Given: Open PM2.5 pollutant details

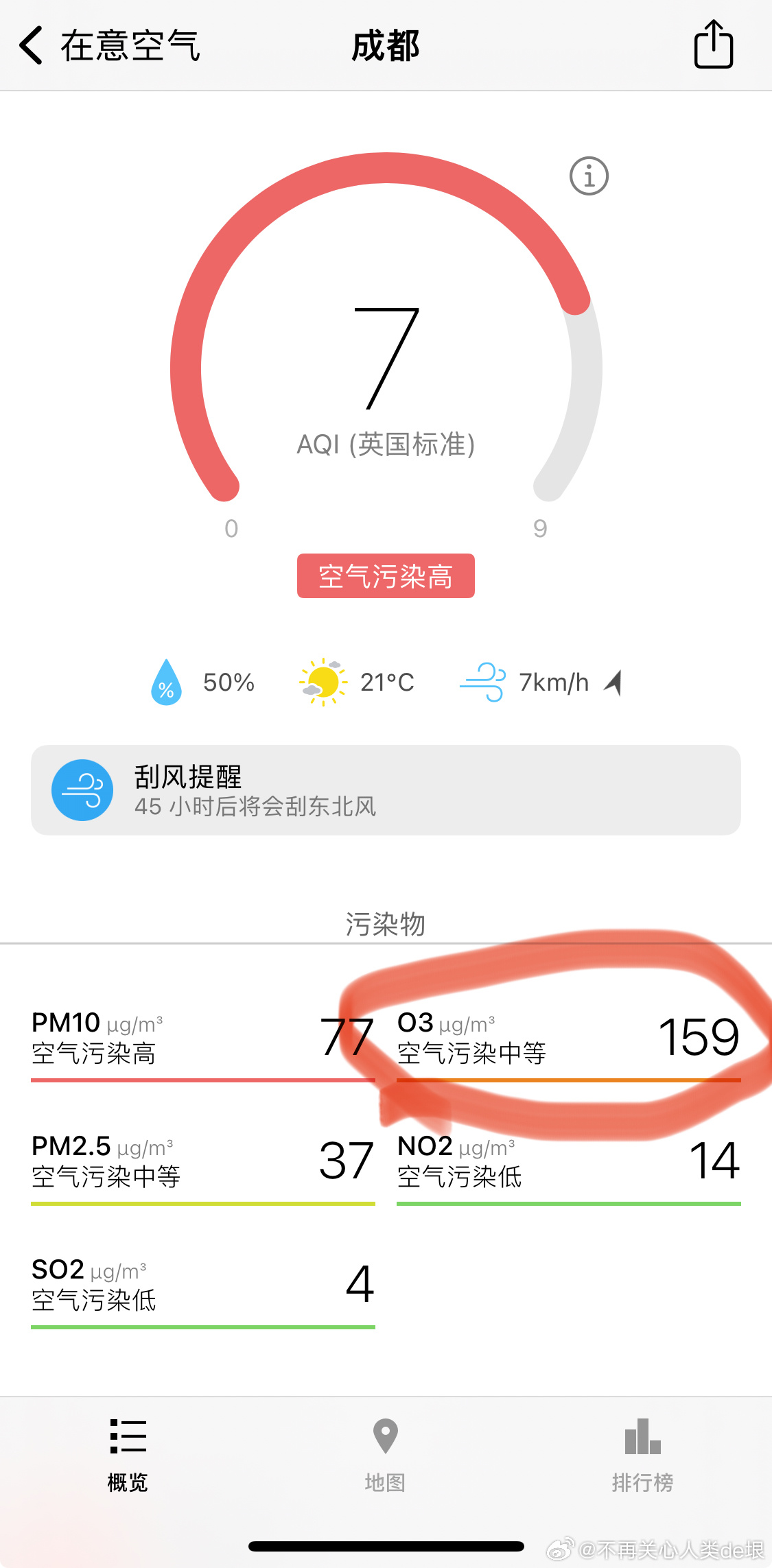Looking at the screenshot, I should 202,1161.
